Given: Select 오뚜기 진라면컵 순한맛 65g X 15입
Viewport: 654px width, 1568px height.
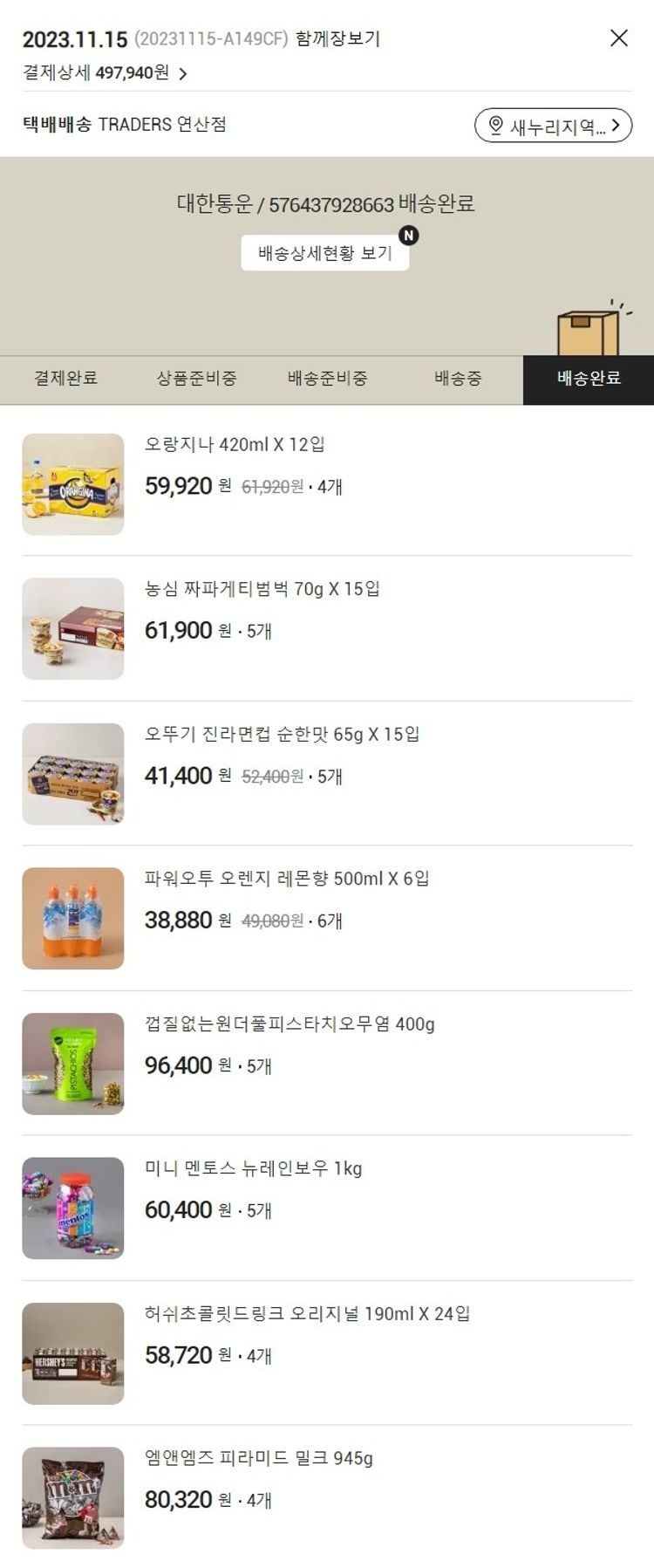Looking at the screenshot, I should click(282, 735).
